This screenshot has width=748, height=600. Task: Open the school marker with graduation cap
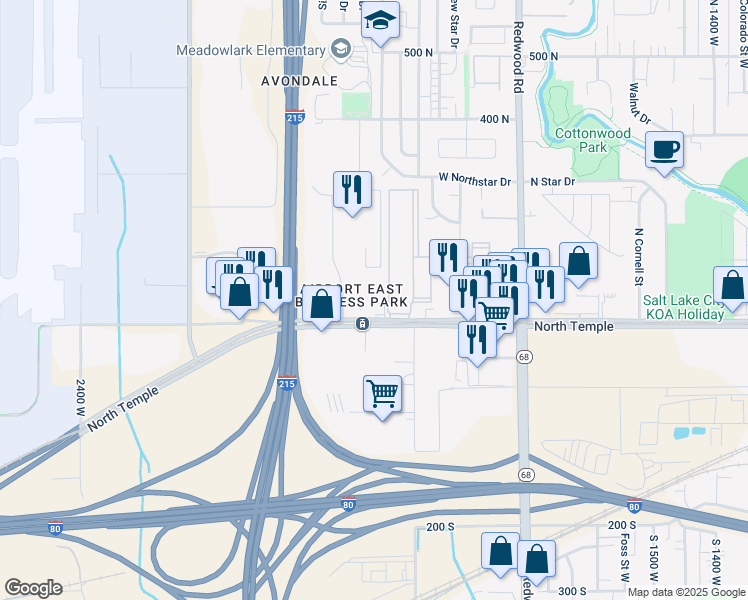click(380, 22)
